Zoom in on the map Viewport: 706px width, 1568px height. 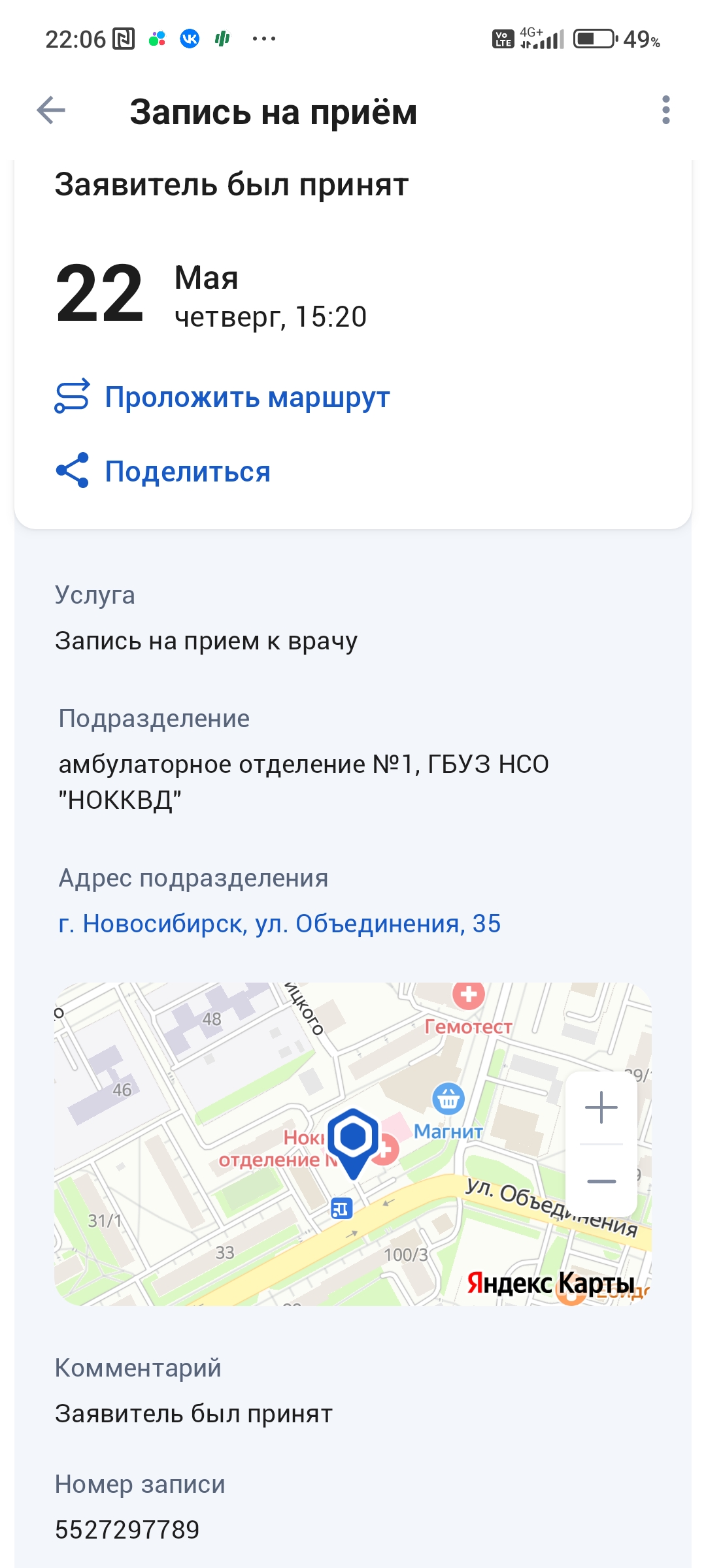point(601,1108)
